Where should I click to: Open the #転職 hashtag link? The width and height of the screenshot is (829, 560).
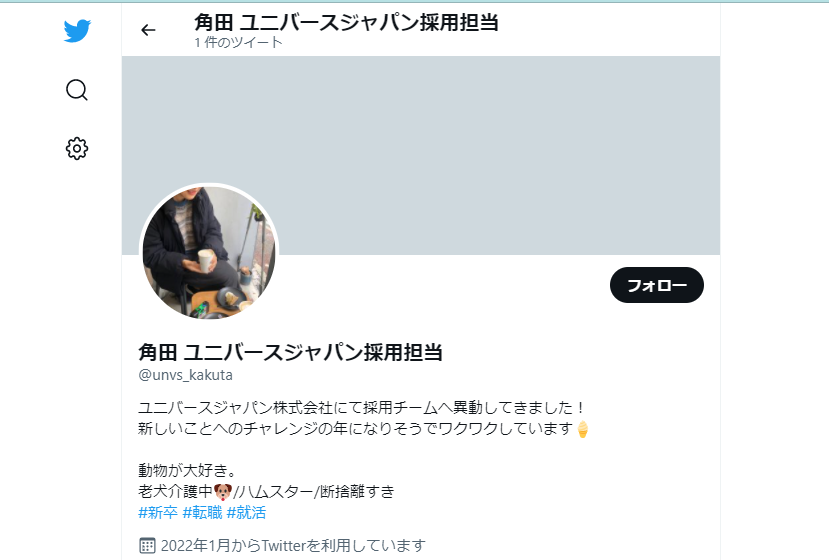pyautogui.click(x=201, y=513)
